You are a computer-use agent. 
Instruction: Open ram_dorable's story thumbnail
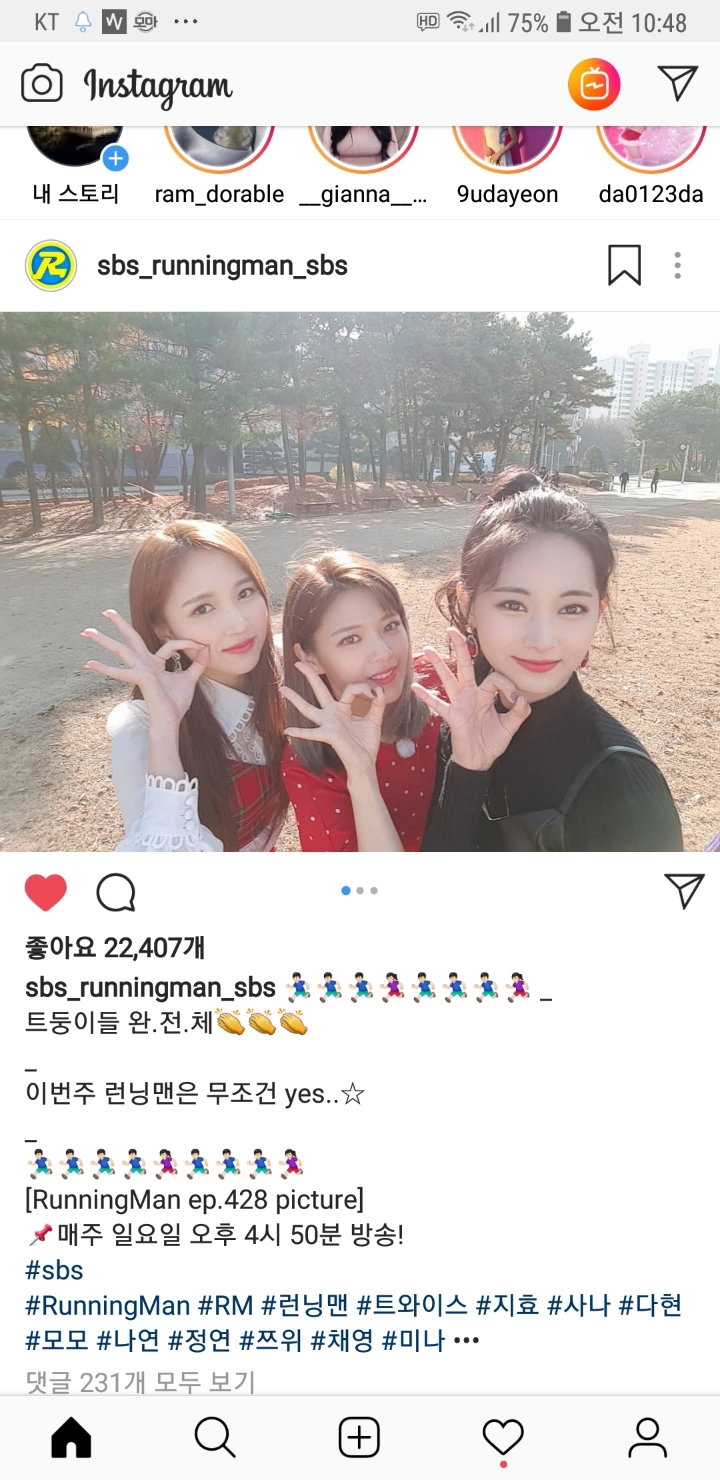tap(219, 145)
